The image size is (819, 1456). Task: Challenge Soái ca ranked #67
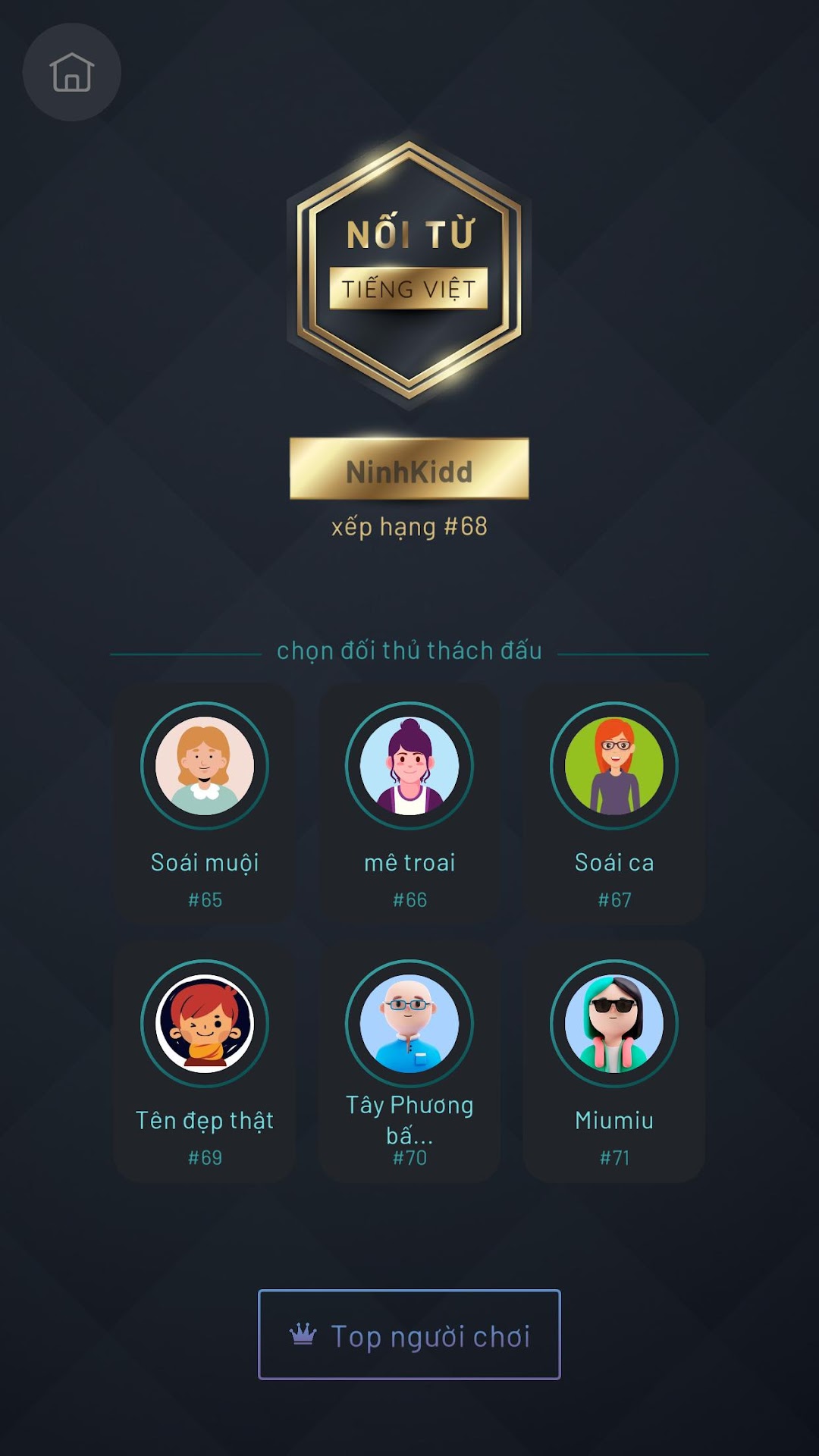(x=614, y=802)
